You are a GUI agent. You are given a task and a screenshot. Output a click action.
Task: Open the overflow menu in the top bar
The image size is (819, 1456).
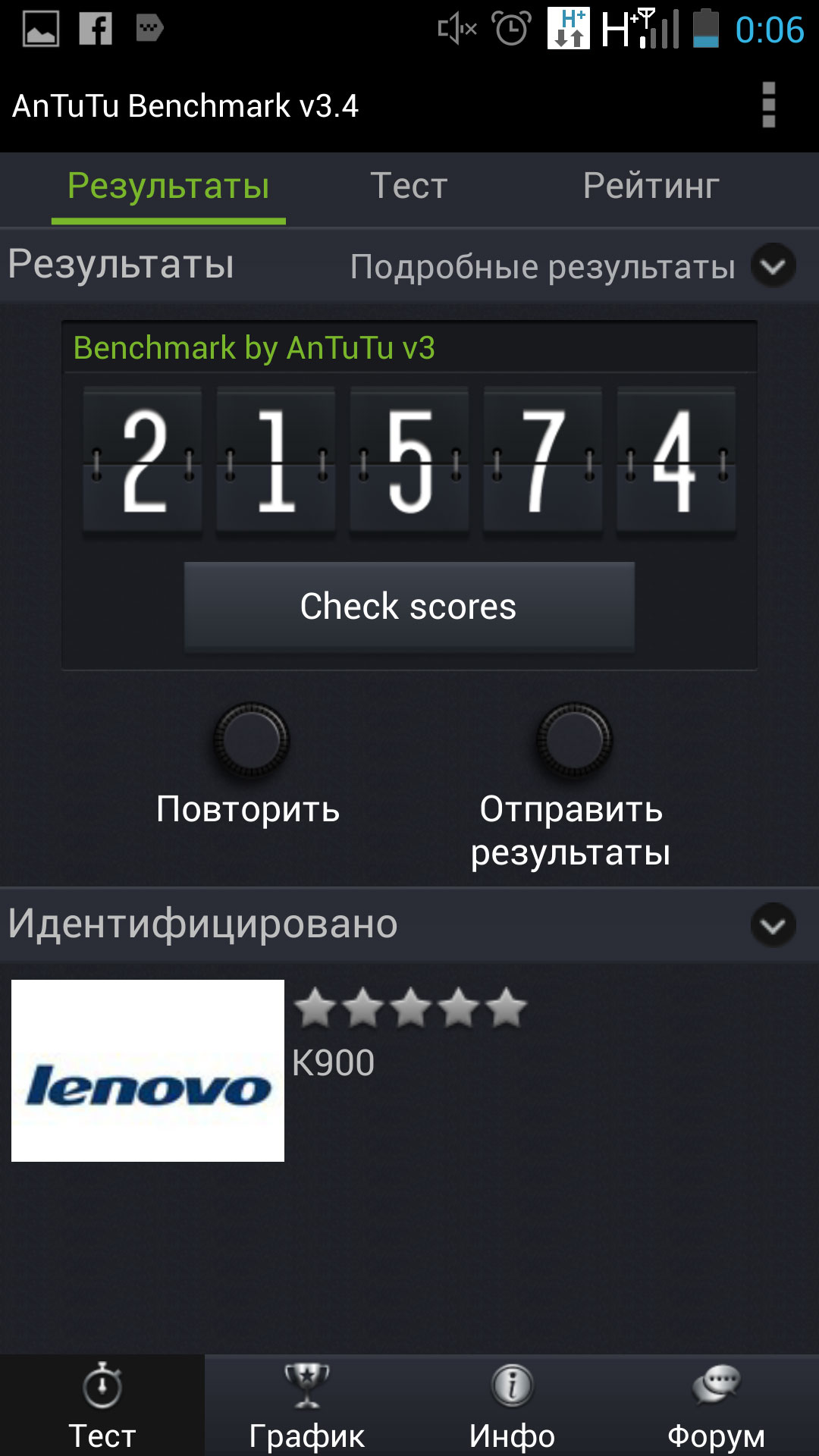[x=768, y=105]
